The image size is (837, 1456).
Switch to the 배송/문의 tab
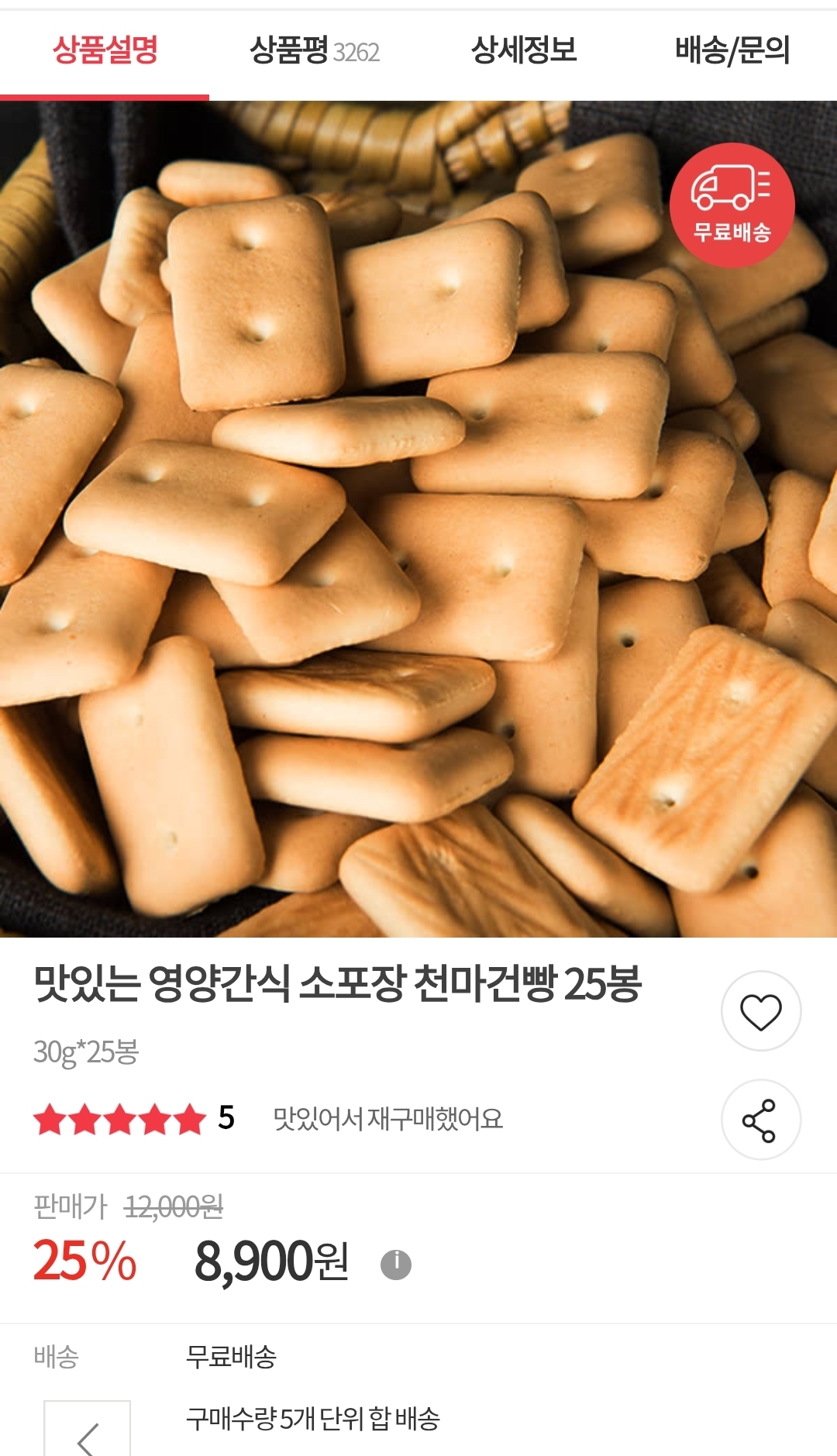pos(732,51)
